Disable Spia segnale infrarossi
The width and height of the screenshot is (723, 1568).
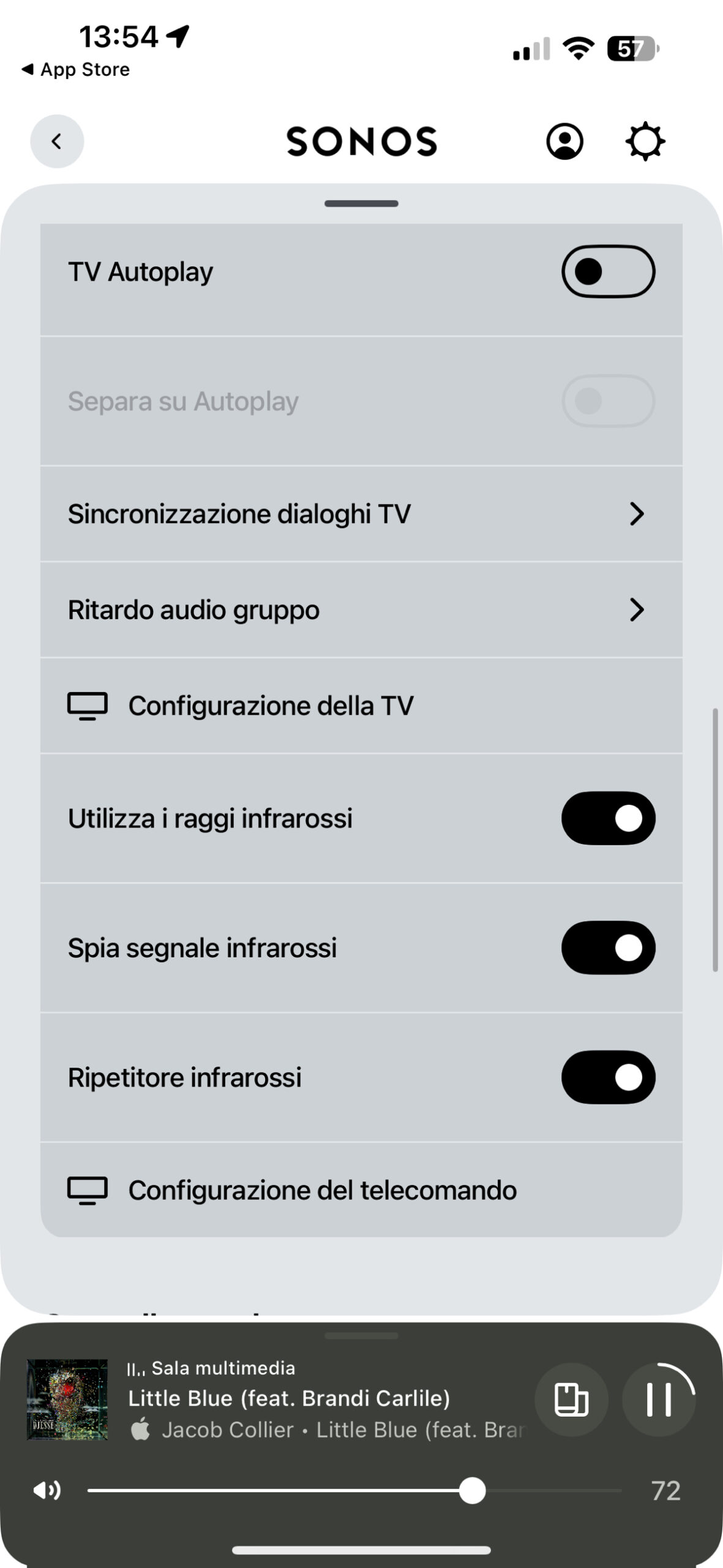pyautogui.click(x=608, y=948)
